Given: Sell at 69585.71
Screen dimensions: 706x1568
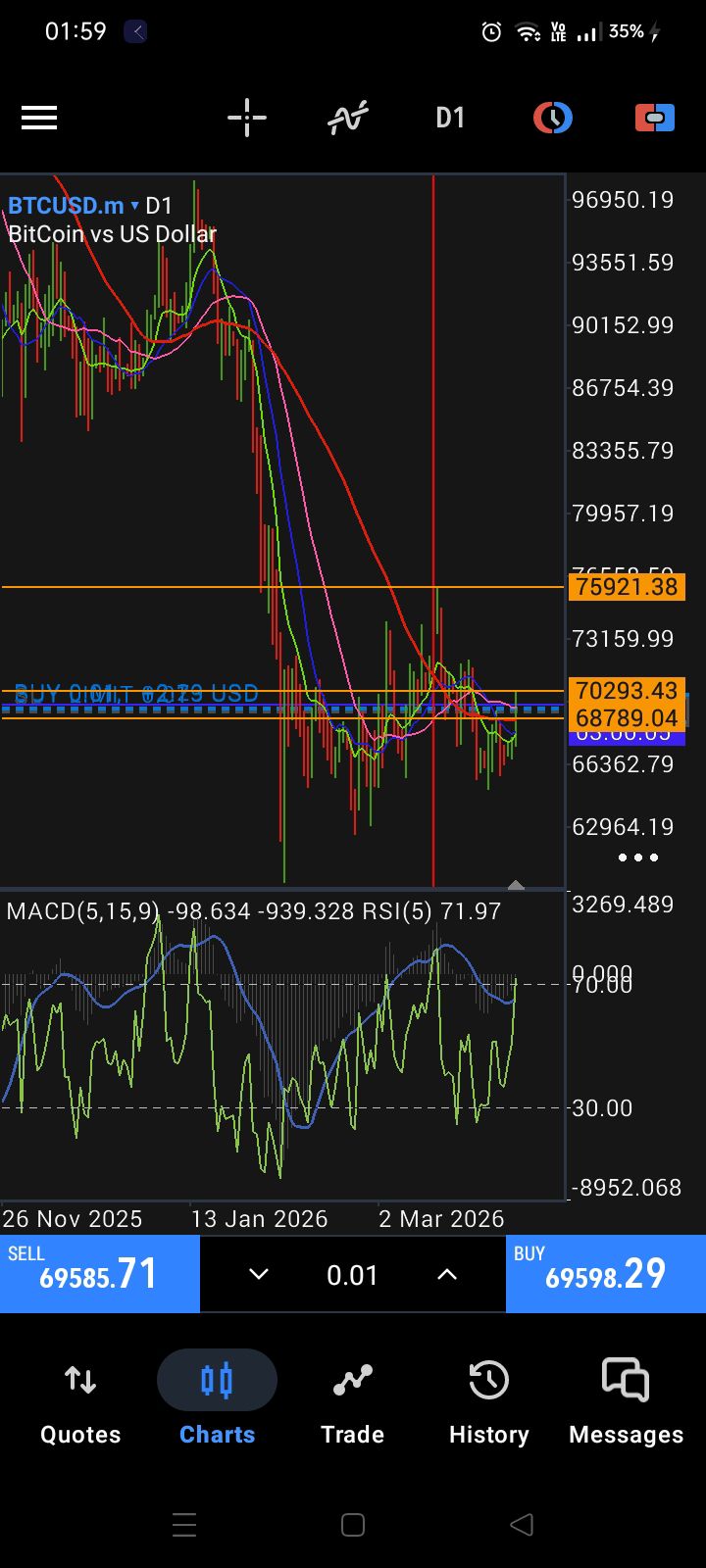Looking at the screenshot, I should [x=99, y=1273].
